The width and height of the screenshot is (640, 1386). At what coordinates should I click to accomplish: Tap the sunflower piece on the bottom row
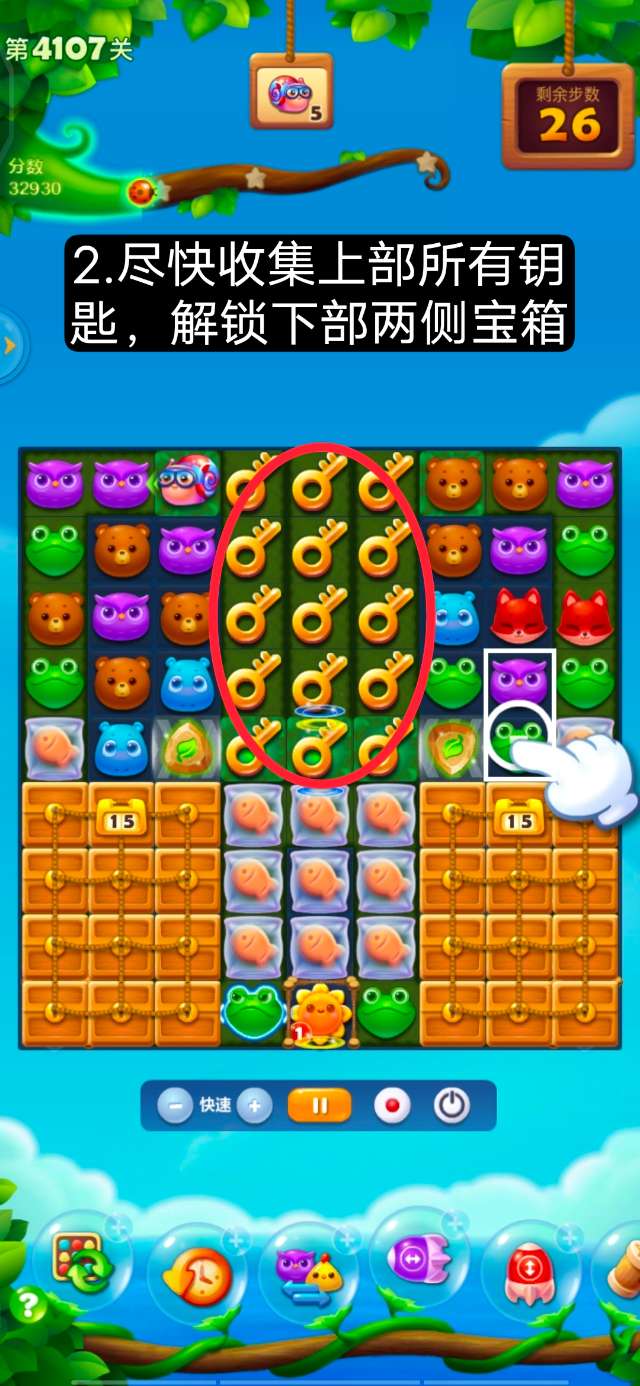(322, 1012)
